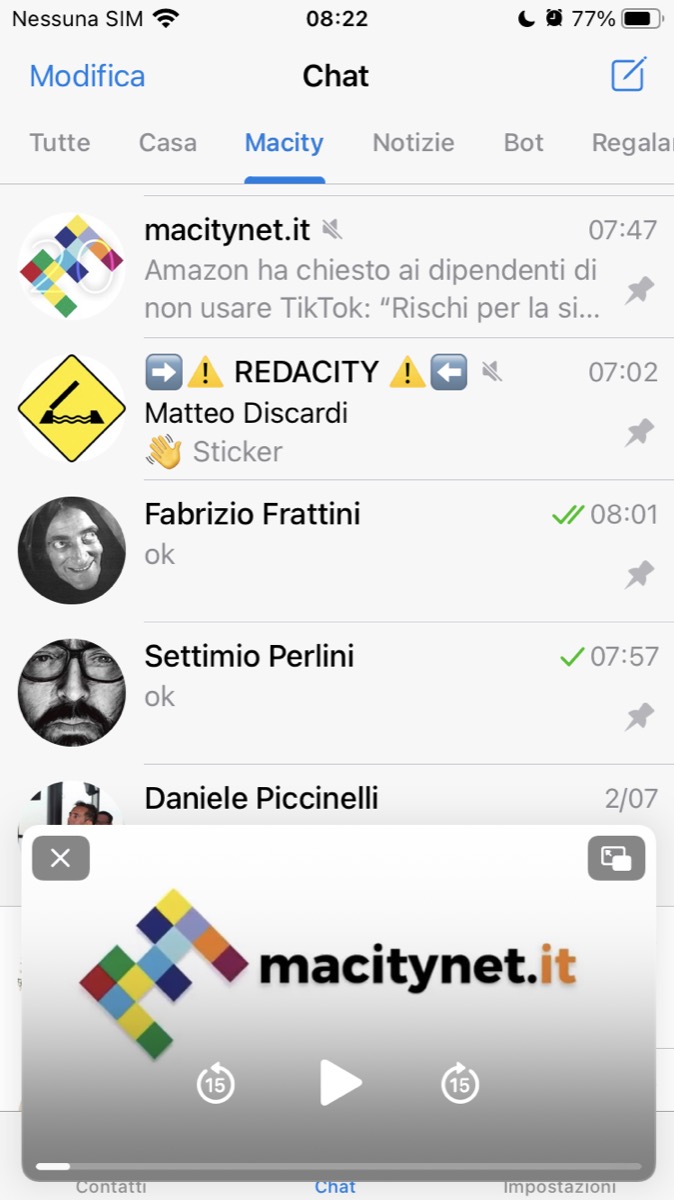674x1200 pixels.
Task: Play the macitynet.it video
Action: [x=340, y=1083]
